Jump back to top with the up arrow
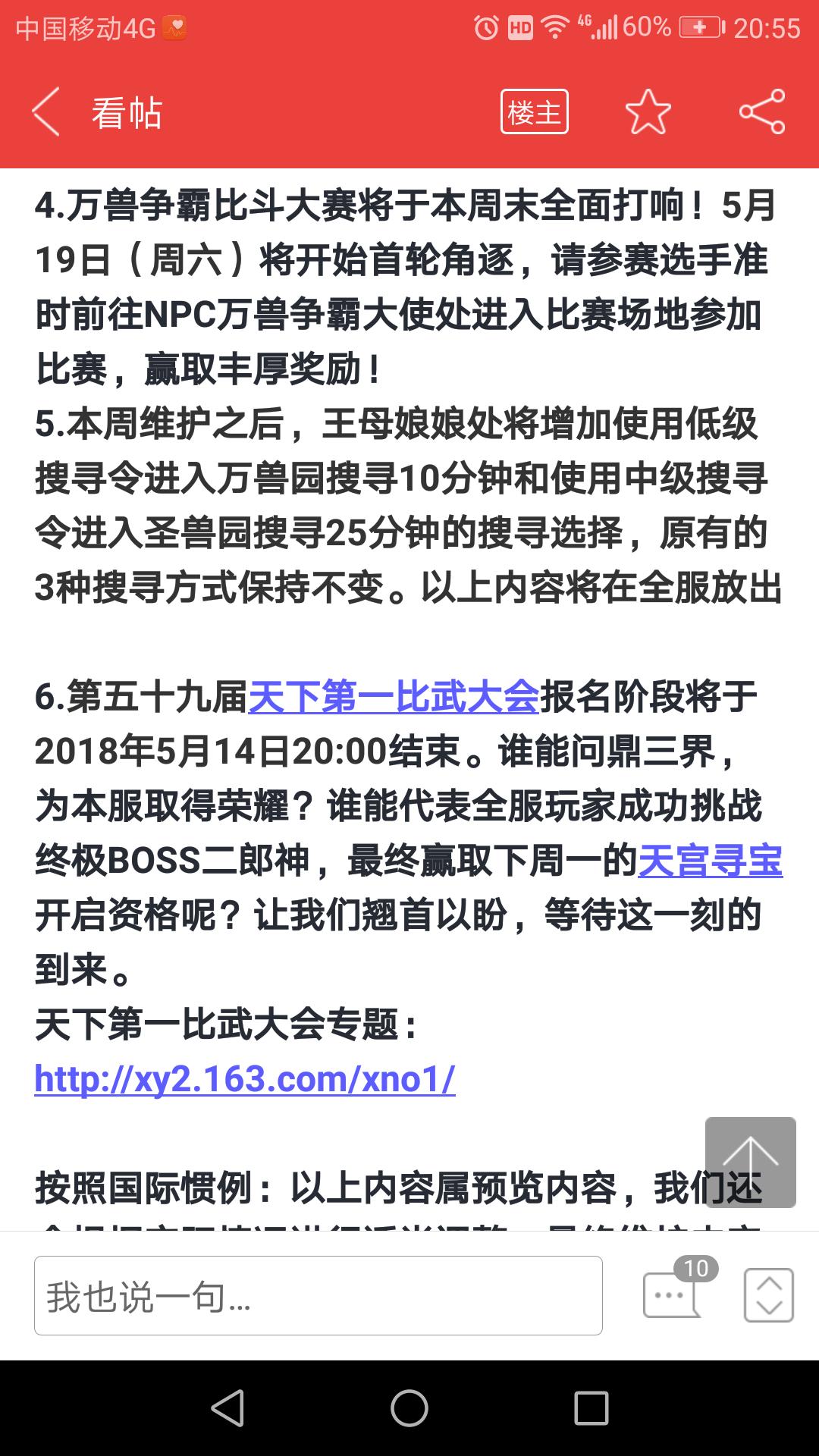This screenshot has width=819, height=1456. click(750, 1162)
